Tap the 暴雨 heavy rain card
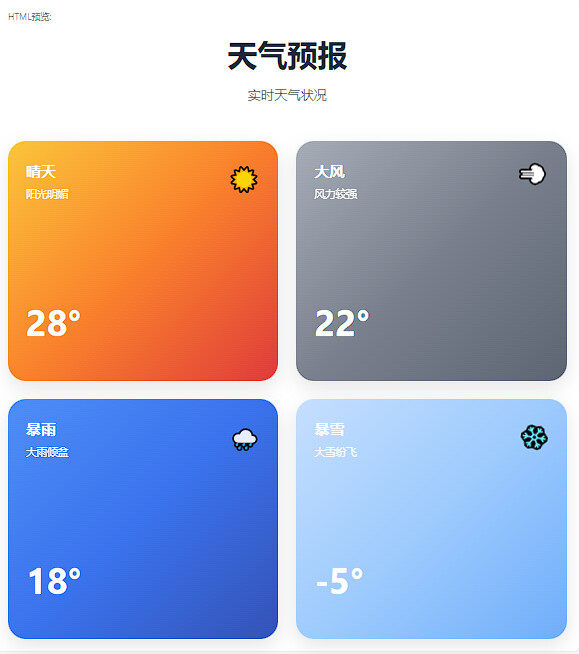The image size is (579, 654). [x=143, y=519]
